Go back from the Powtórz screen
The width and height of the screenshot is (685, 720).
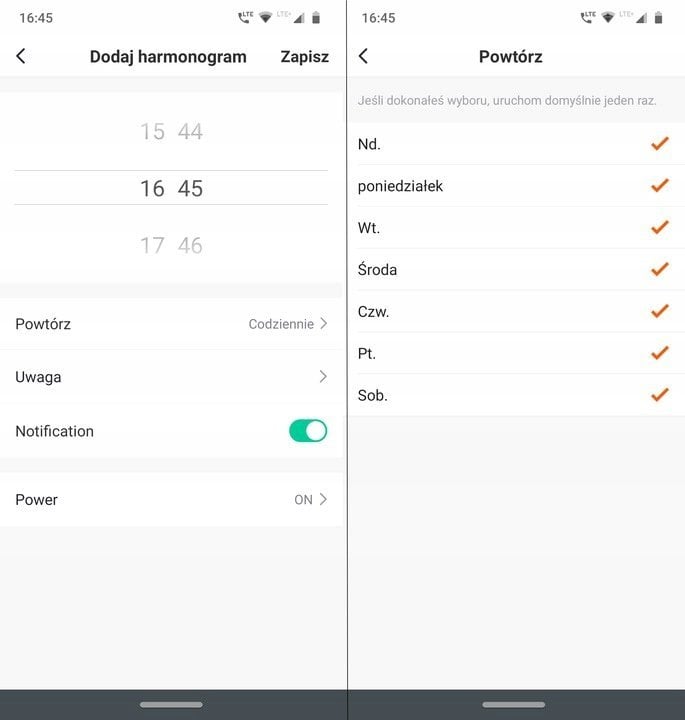tap(363, 57)
